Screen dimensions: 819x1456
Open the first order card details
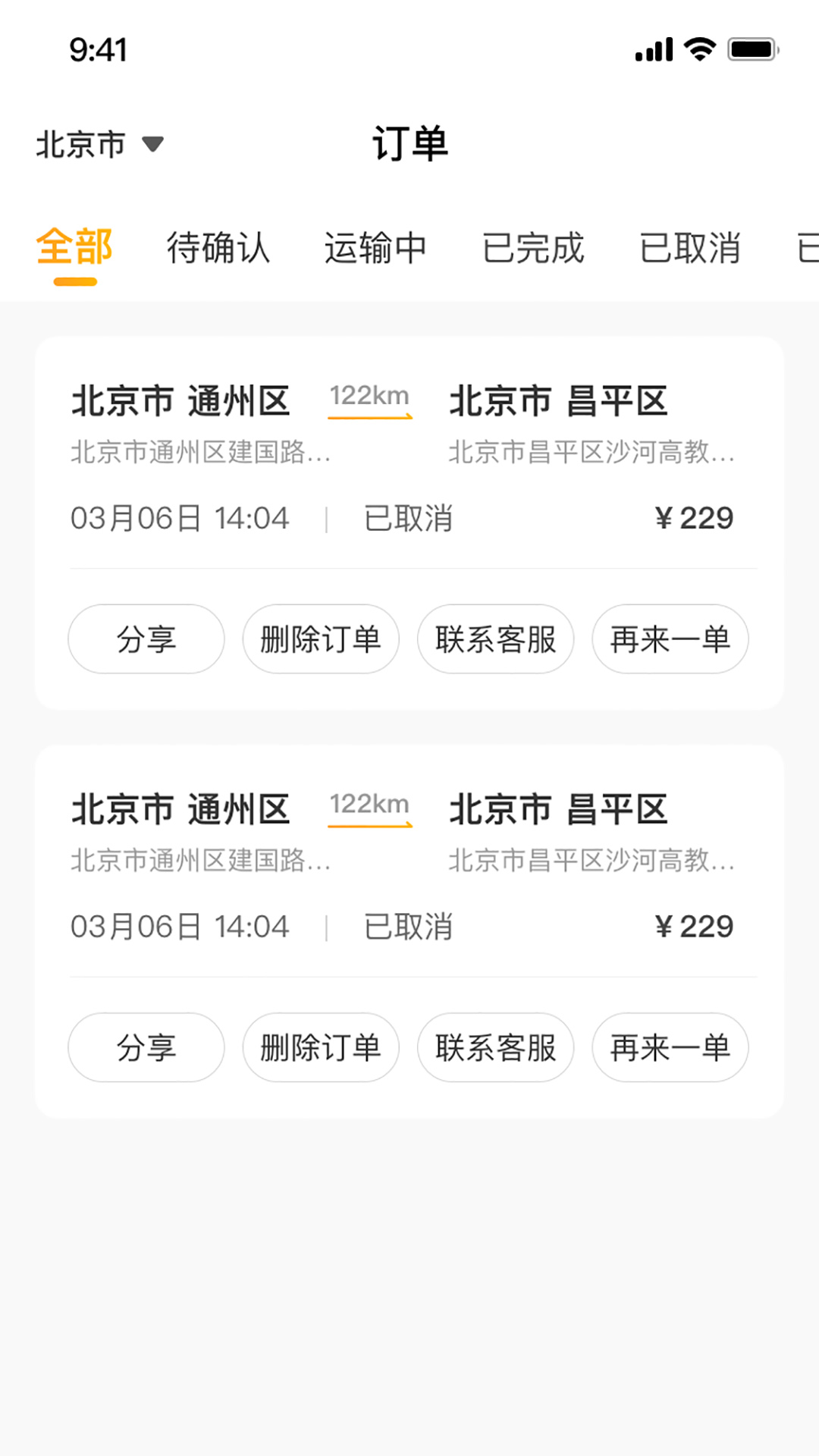coord(409,455)
